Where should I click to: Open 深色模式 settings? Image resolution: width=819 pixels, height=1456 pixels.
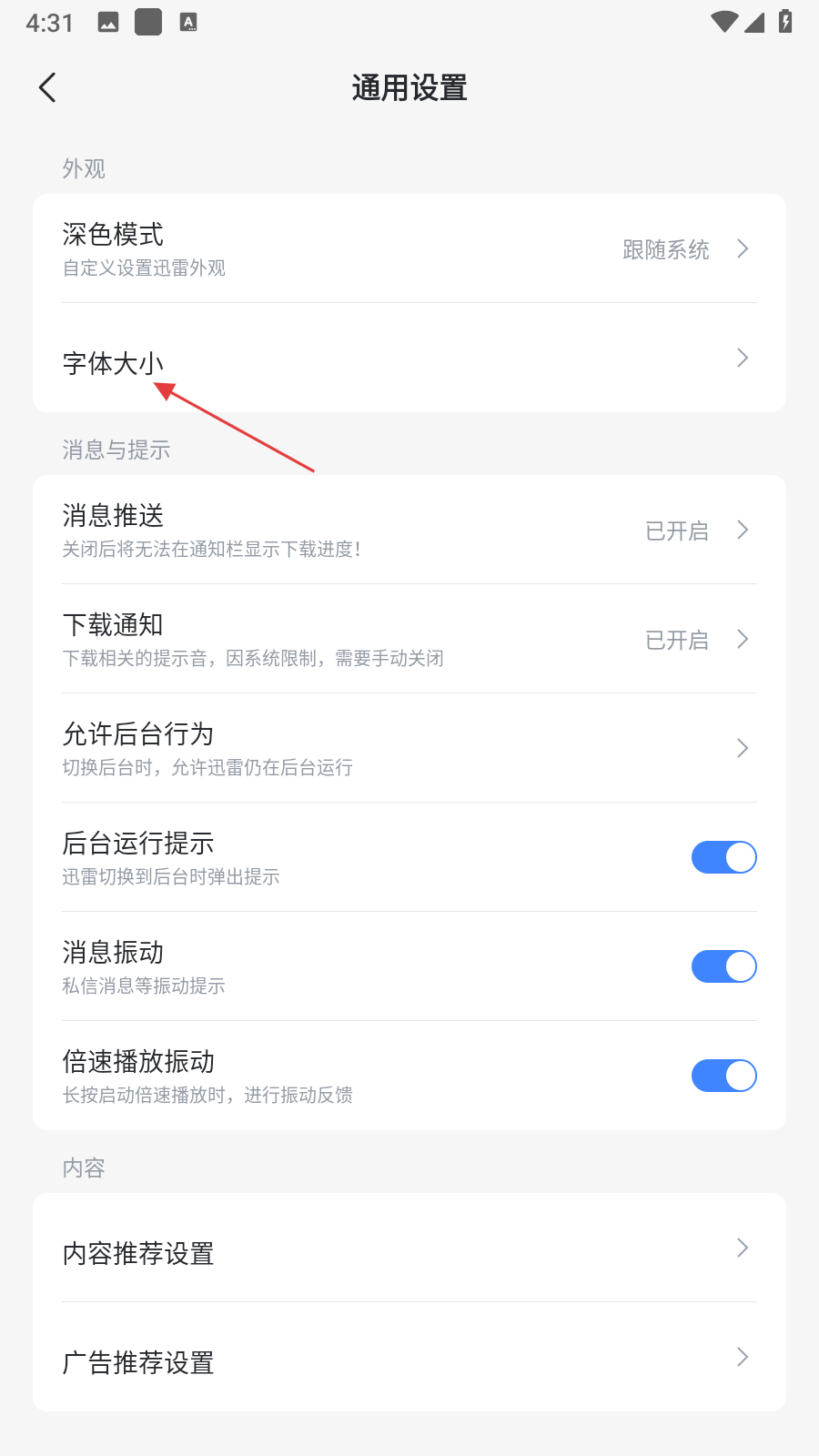pyautogui.click(x=409, y=248)
